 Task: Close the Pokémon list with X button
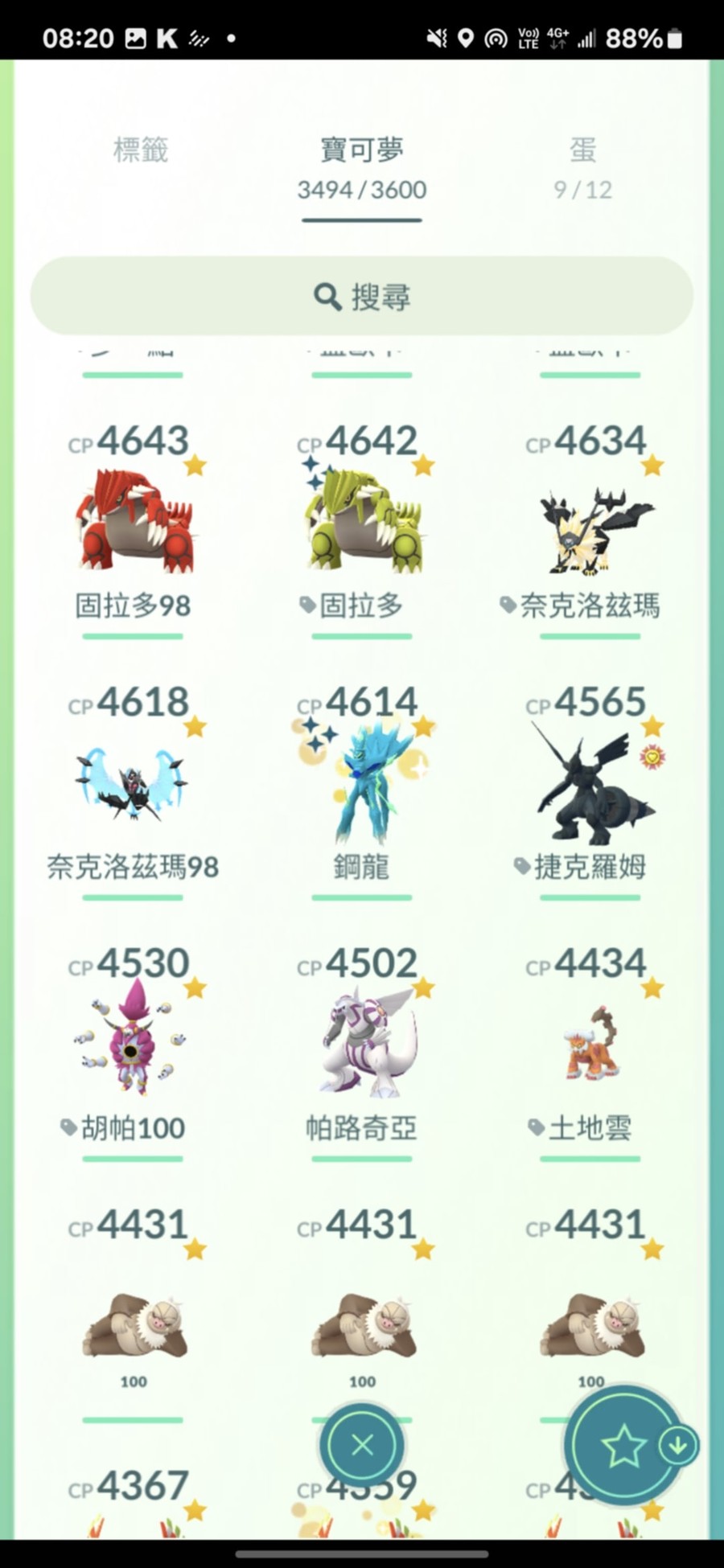[x=362, y=1445]
